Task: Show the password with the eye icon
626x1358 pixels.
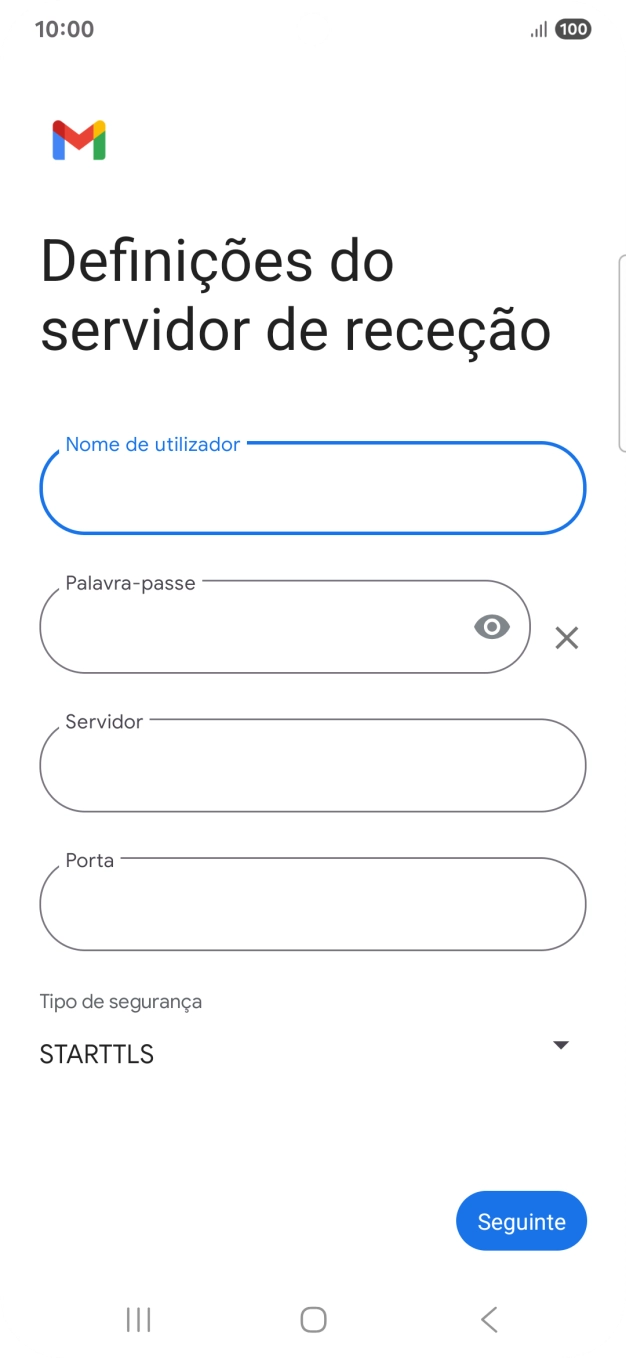Action: (x=491, y=627)
